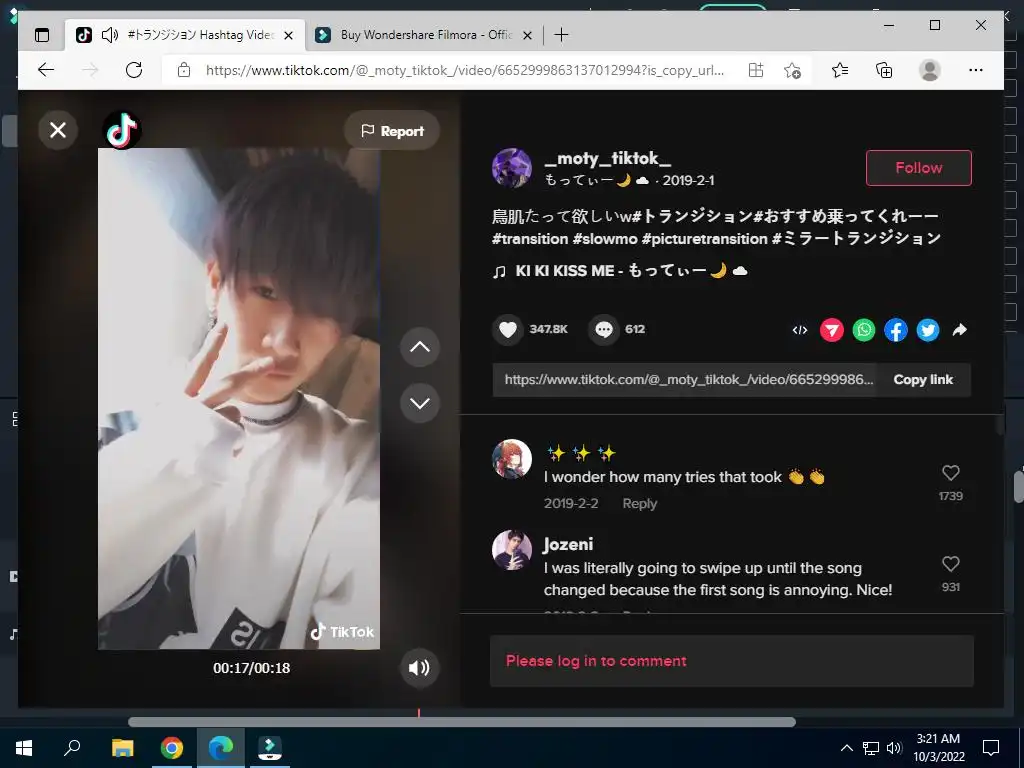The image size is (1024, 768).
Task: Copy link to the video
Action: coord(922,380)
